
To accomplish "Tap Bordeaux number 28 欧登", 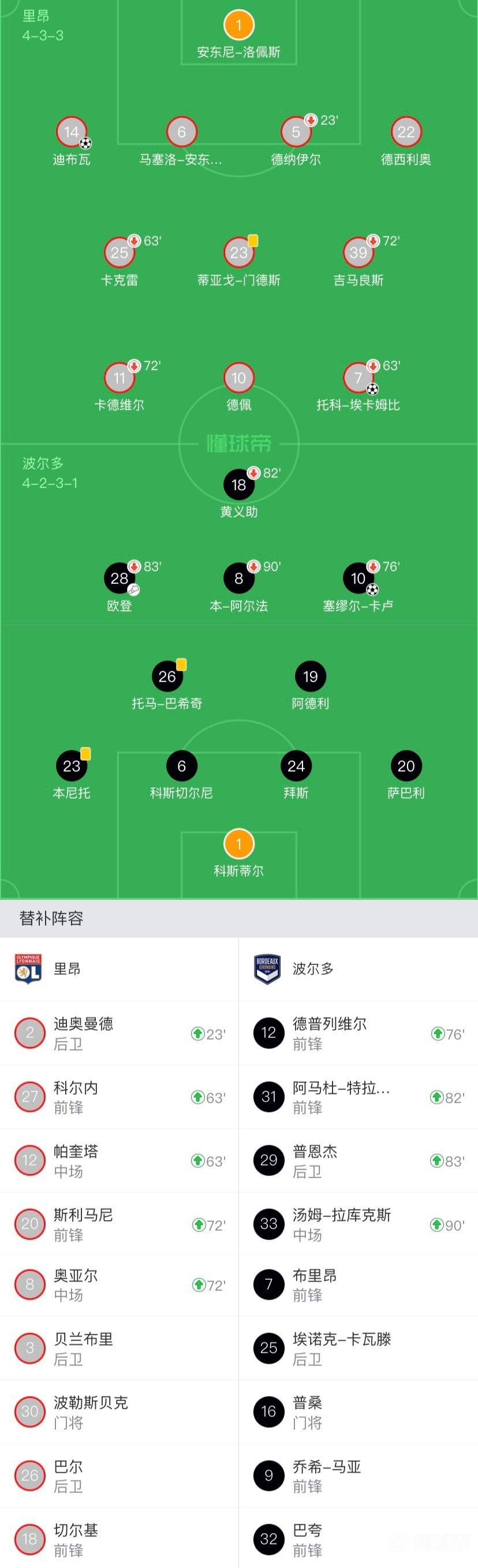I will 119,578.
